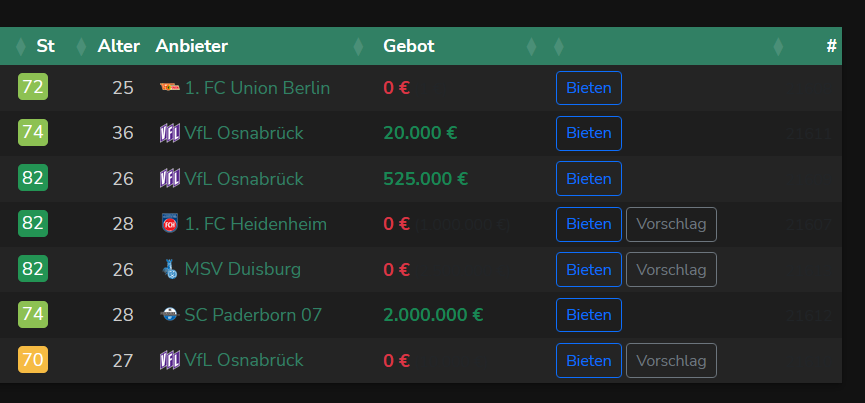Sort the offers by Anbieter
Screen dimensions: 865x403
coord(192,46)
